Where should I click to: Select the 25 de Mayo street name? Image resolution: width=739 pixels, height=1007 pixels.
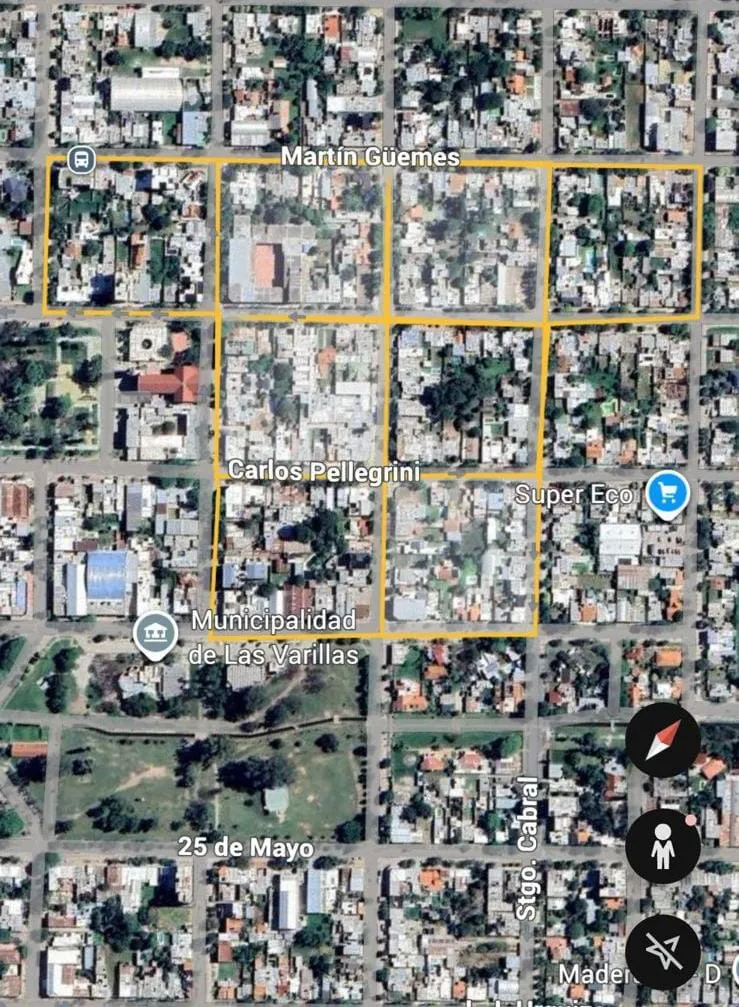coord(245,849)
